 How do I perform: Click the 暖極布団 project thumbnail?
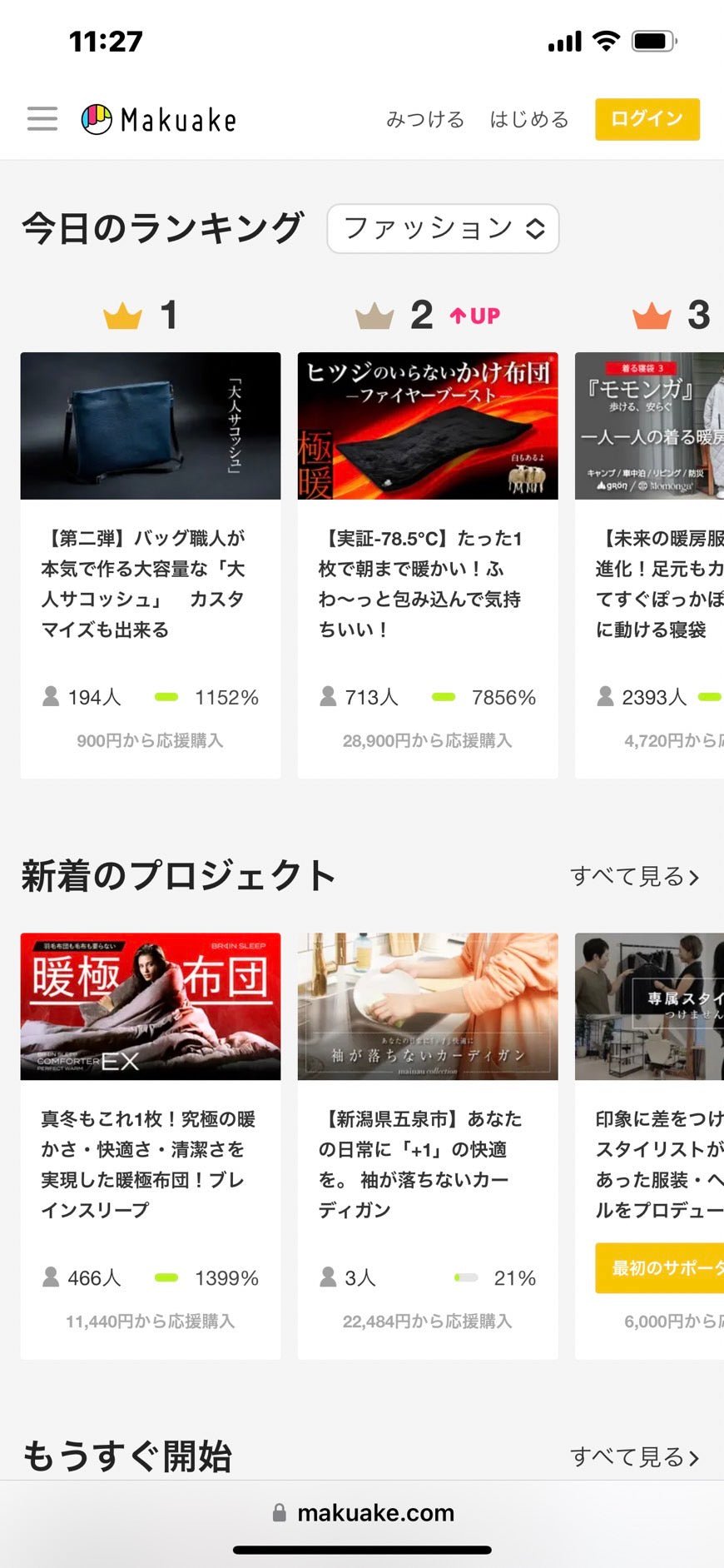coord(150,1006)
